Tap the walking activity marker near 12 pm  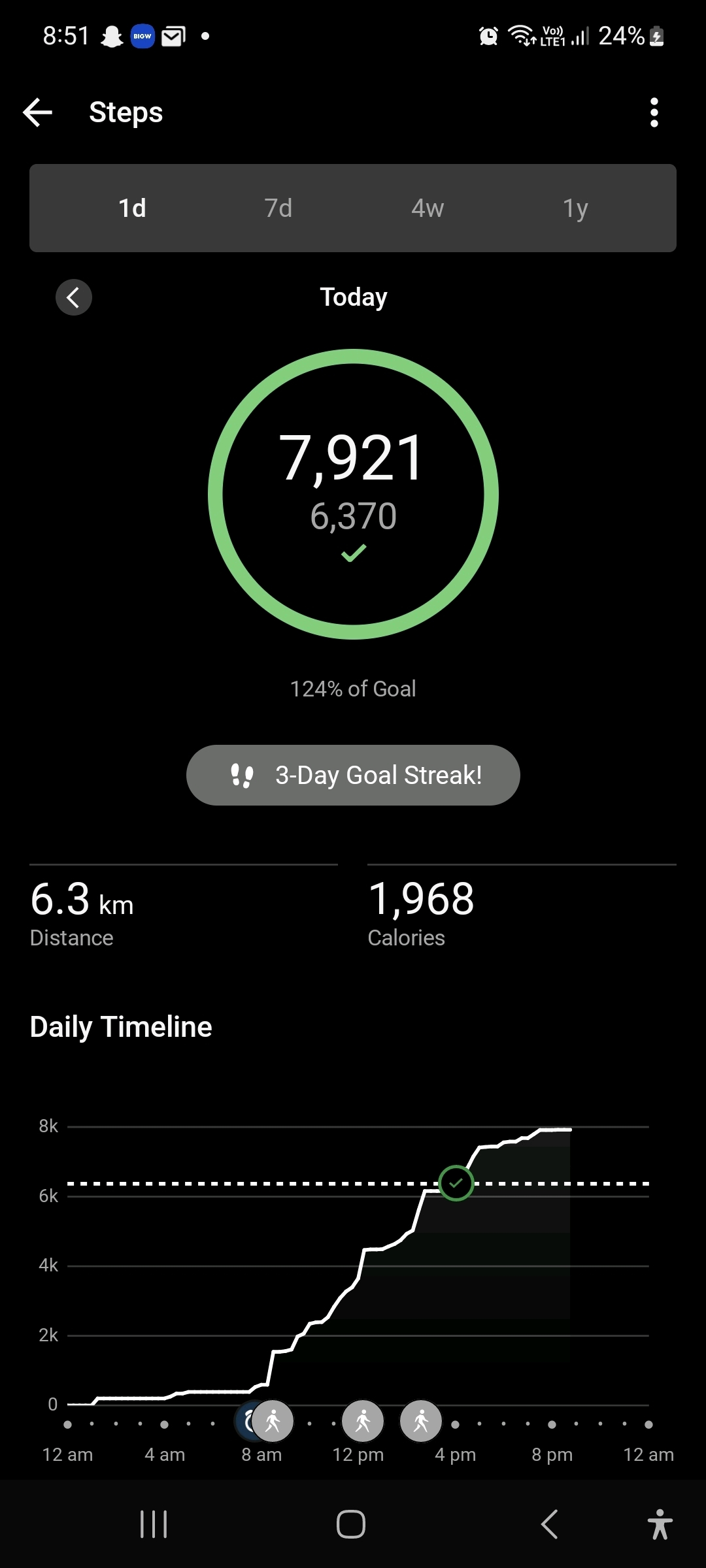363,1421
